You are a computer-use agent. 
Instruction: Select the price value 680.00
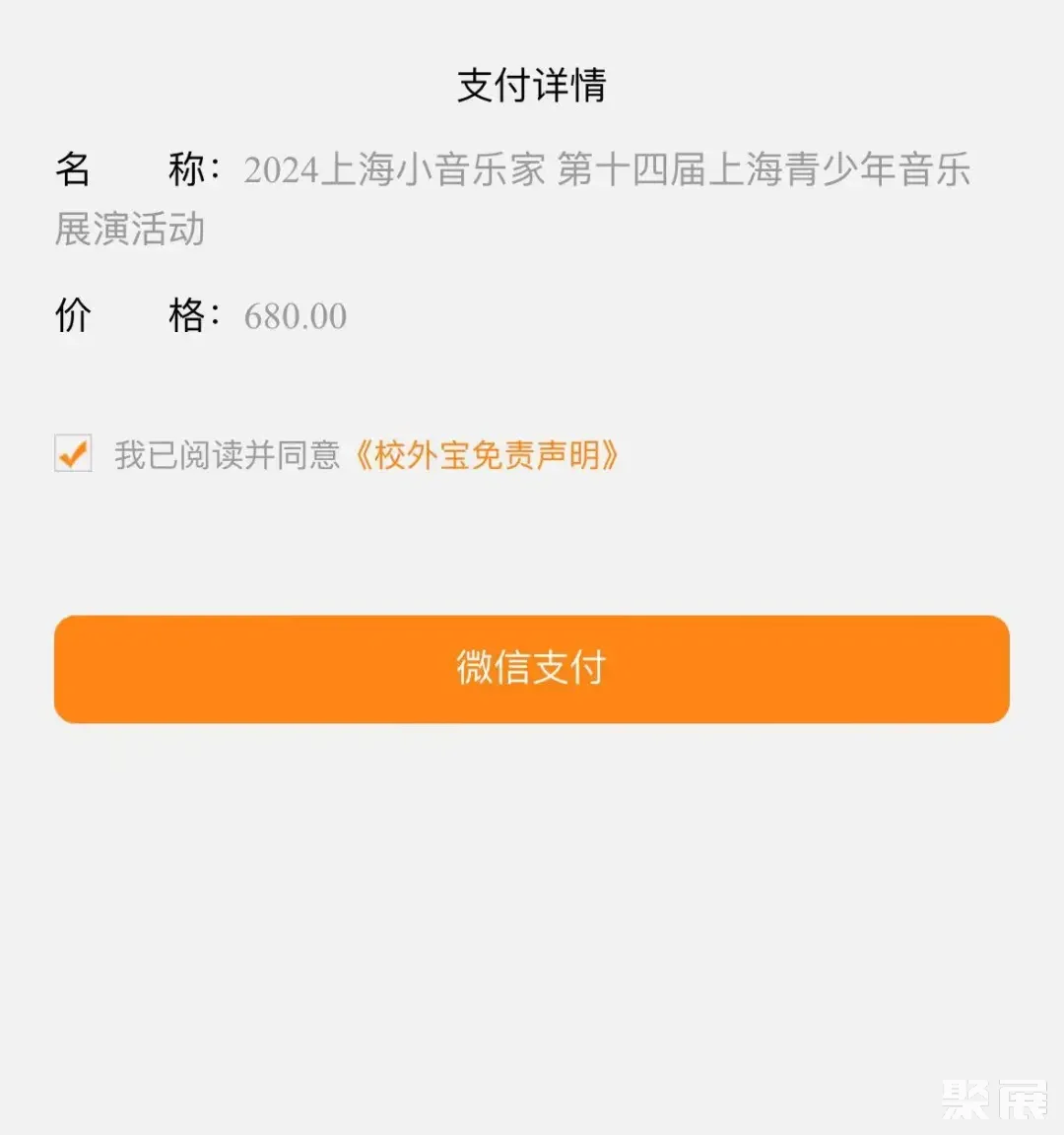click(x=294, y=316)
